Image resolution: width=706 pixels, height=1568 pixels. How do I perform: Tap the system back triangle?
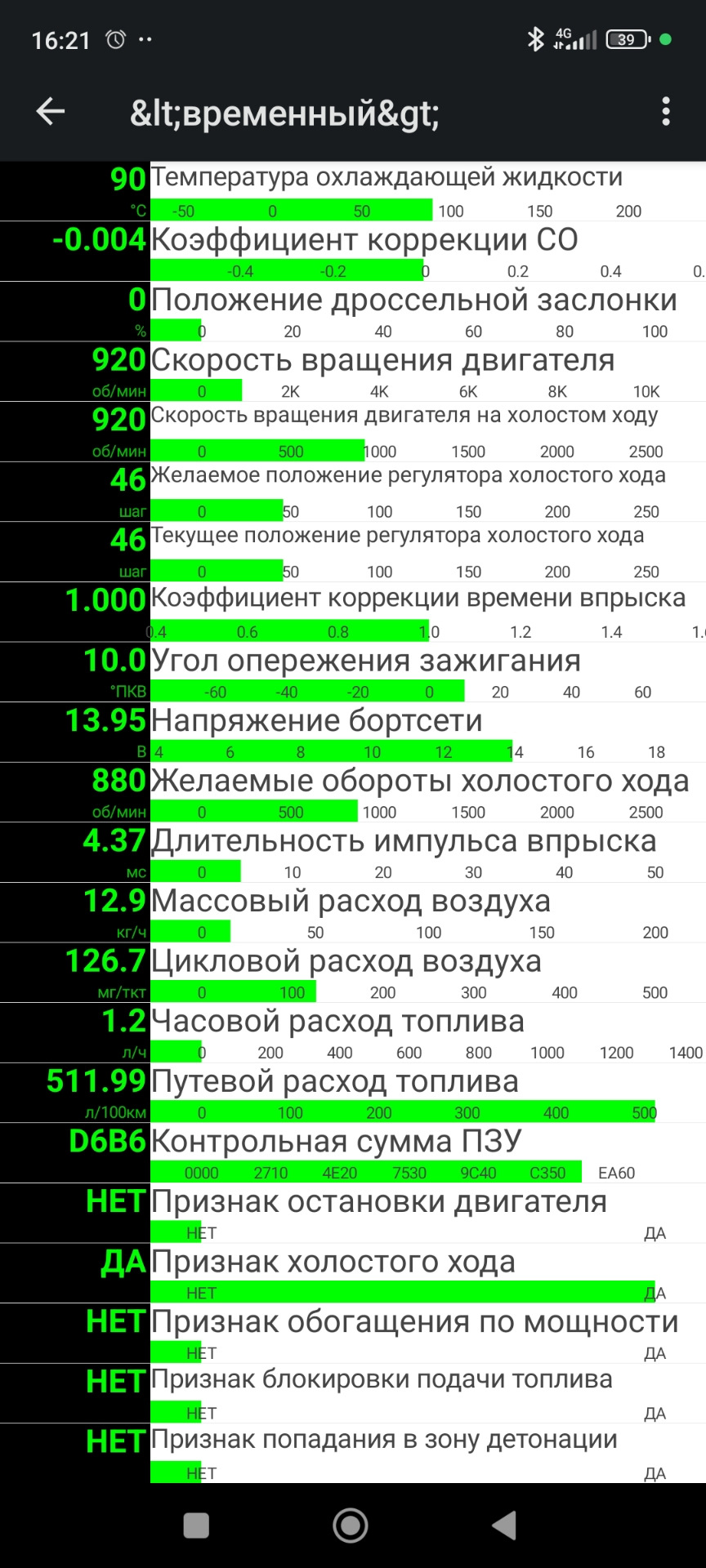(x=504, y=1525)
